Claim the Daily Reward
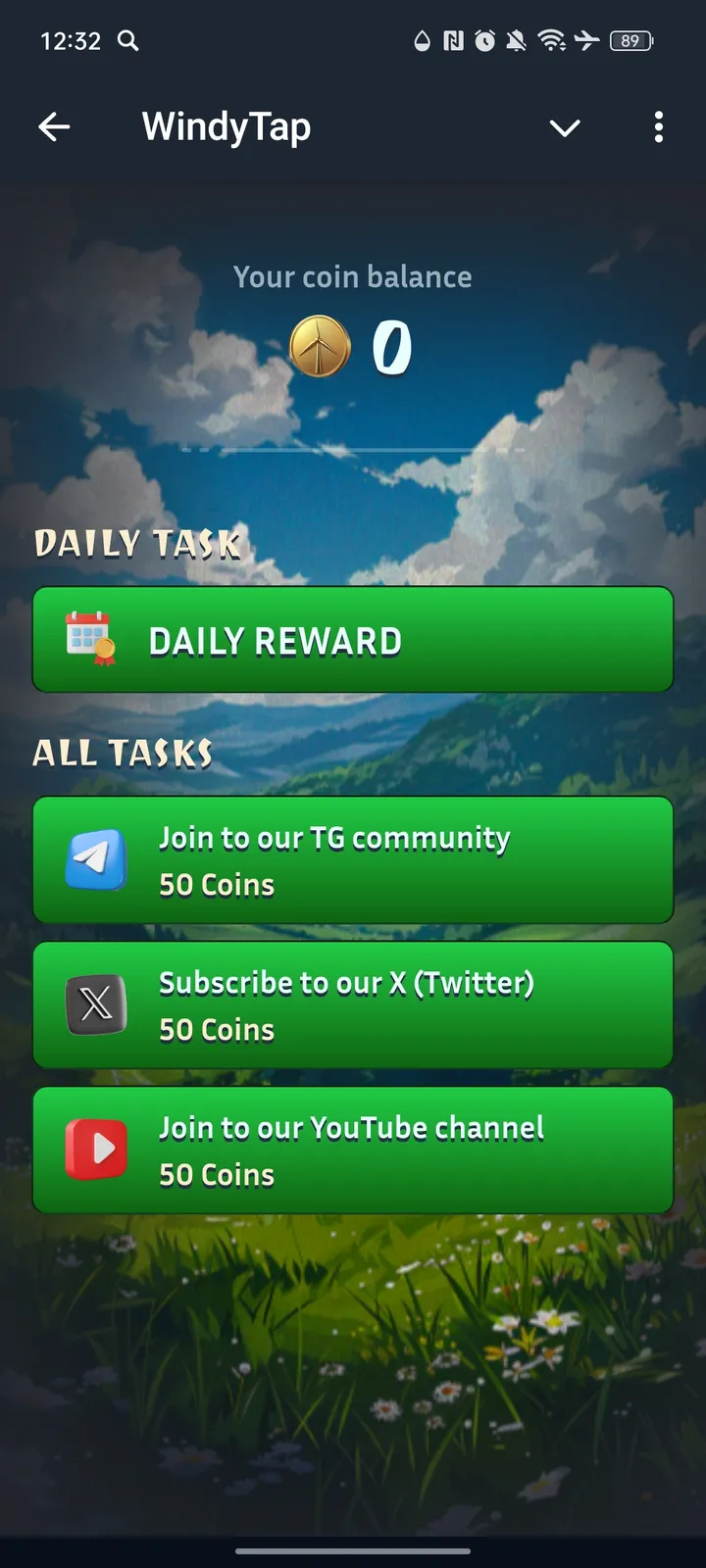This screenshot has height=1568, width=706. coord(353,640)
